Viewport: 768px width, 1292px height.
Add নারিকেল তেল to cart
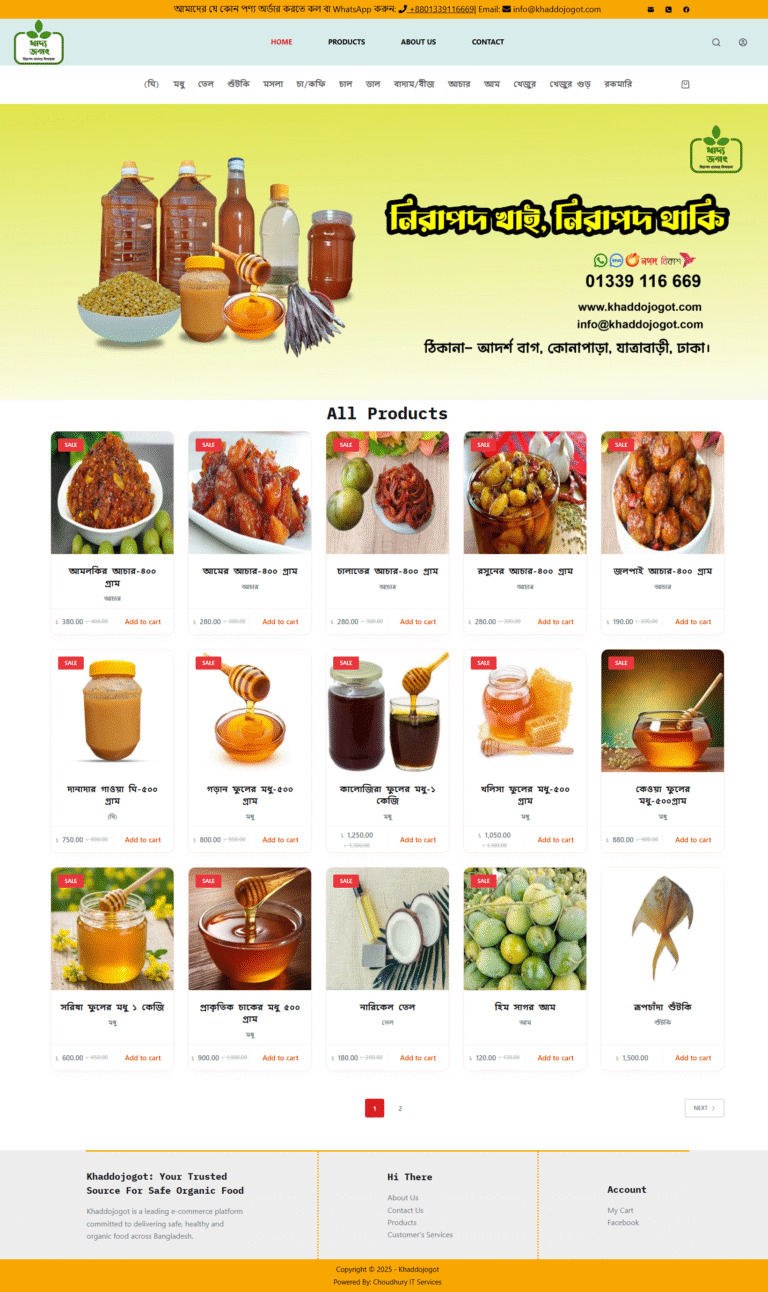tap(418, 1058)
